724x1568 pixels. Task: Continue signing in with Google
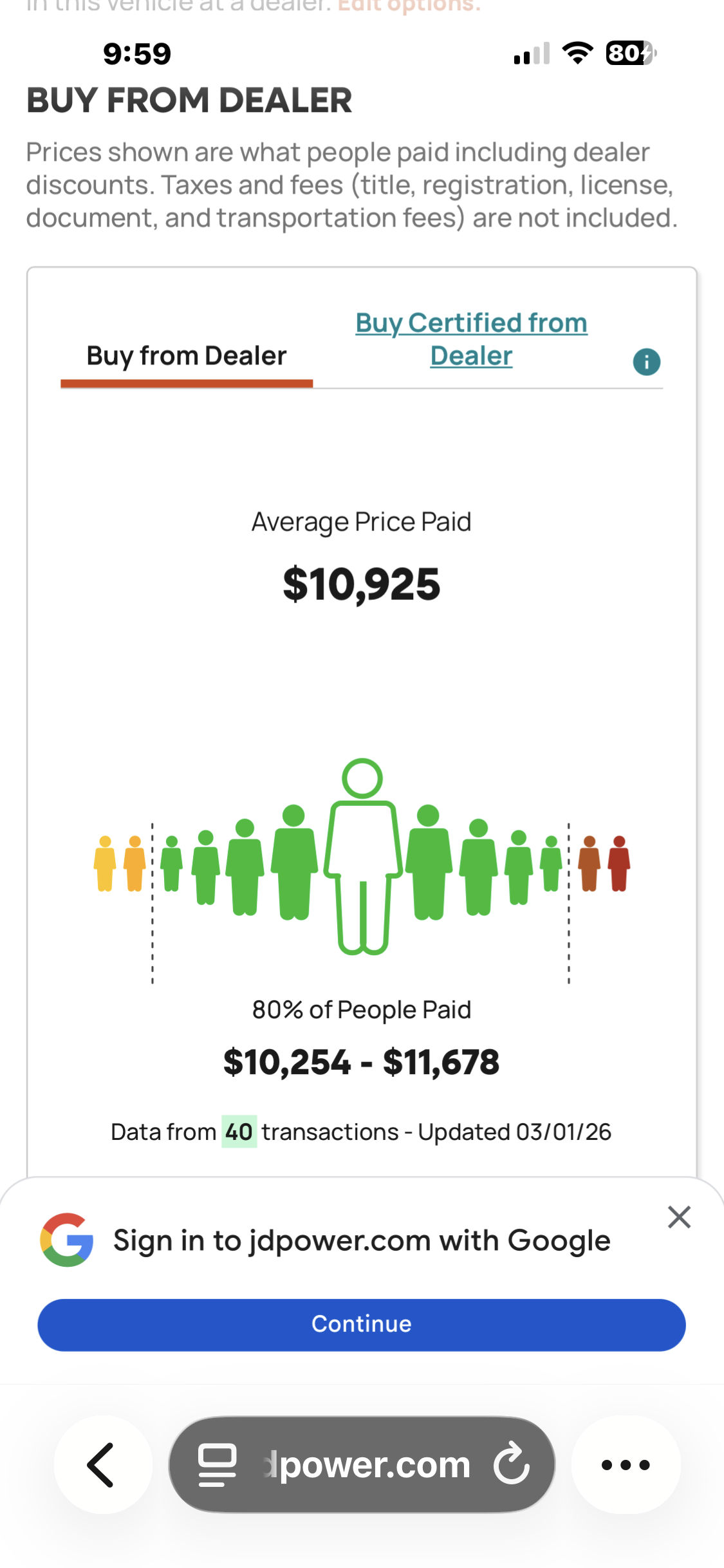tap(362, 1324)
